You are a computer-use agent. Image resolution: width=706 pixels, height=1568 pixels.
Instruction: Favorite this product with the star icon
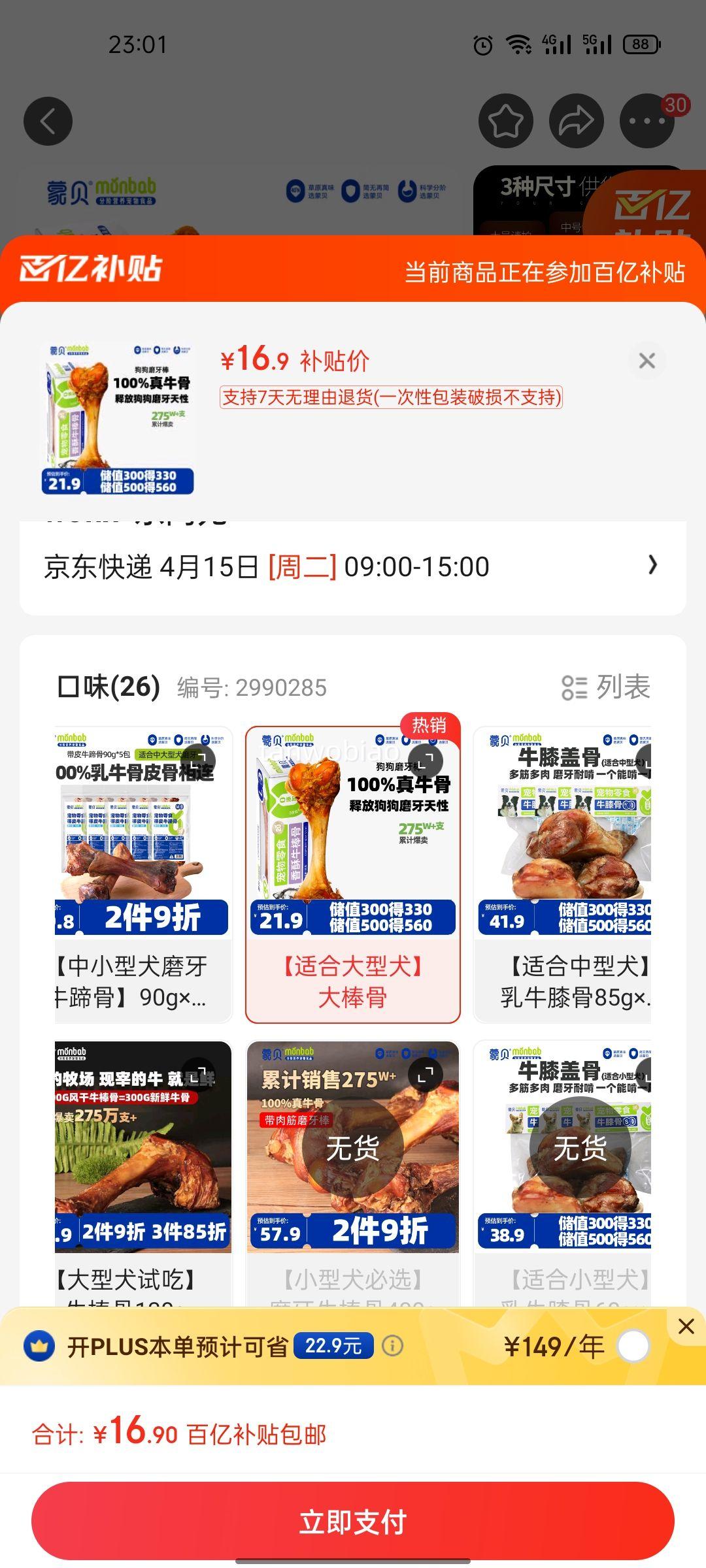[506, 122]
